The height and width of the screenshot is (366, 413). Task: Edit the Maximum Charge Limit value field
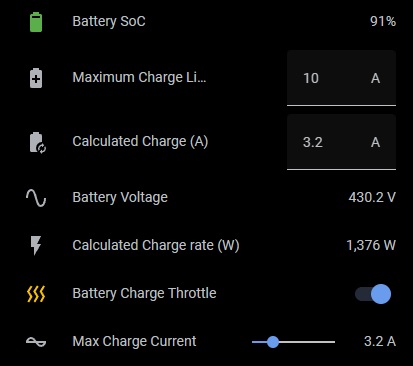[x=341, y=78]
